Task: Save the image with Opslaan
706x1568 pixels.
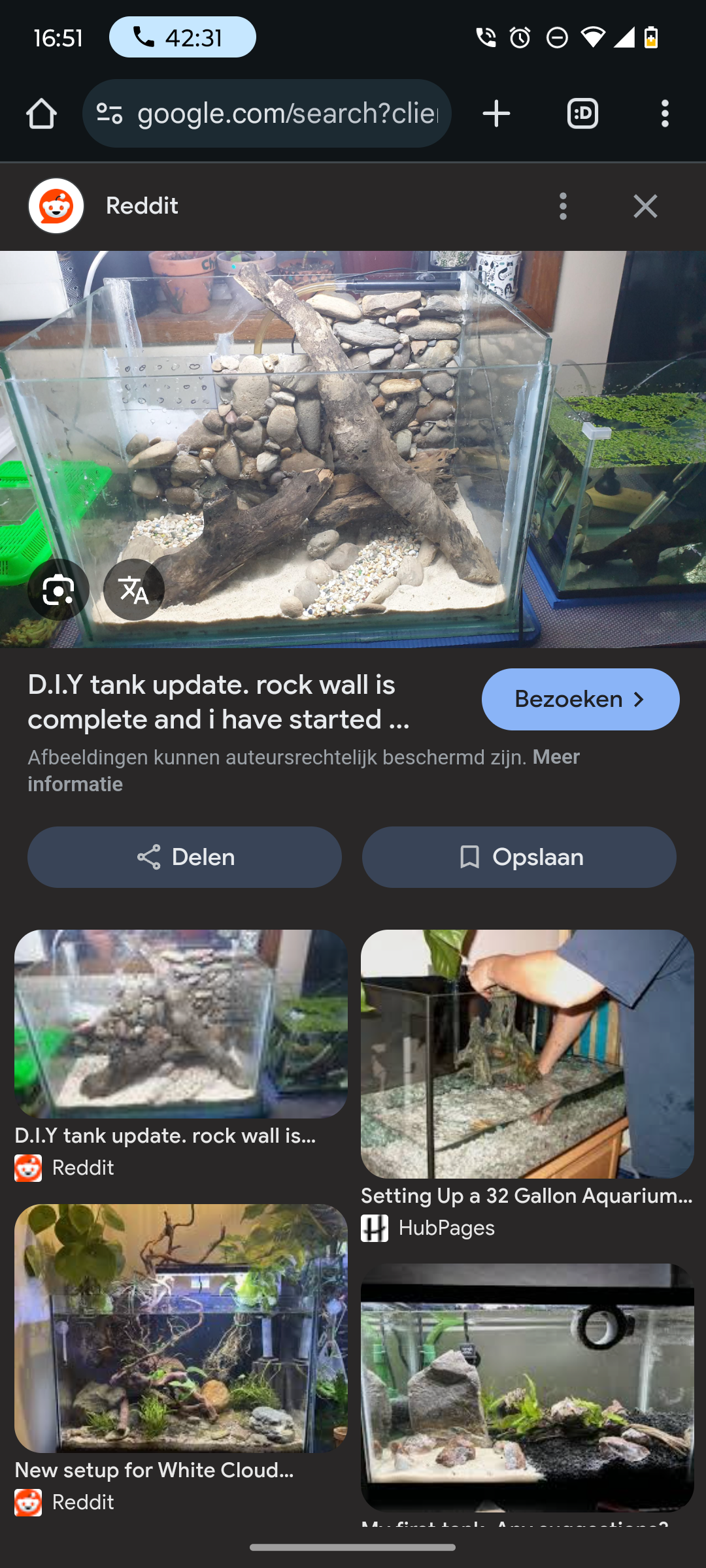Action: click(x=519, y=857)
